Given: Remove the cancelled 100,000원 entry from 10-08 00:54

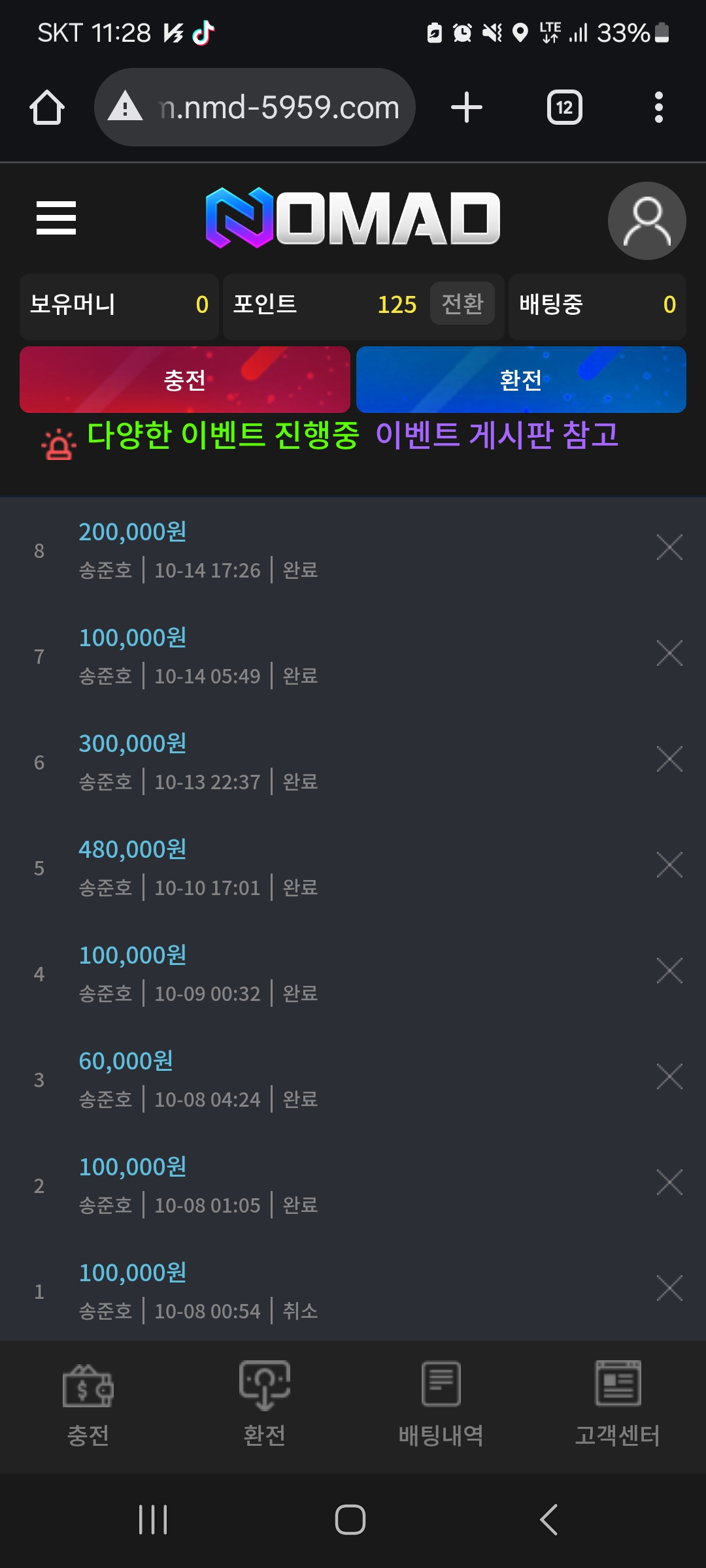Looking at the screenshot, I should 669,1288.
